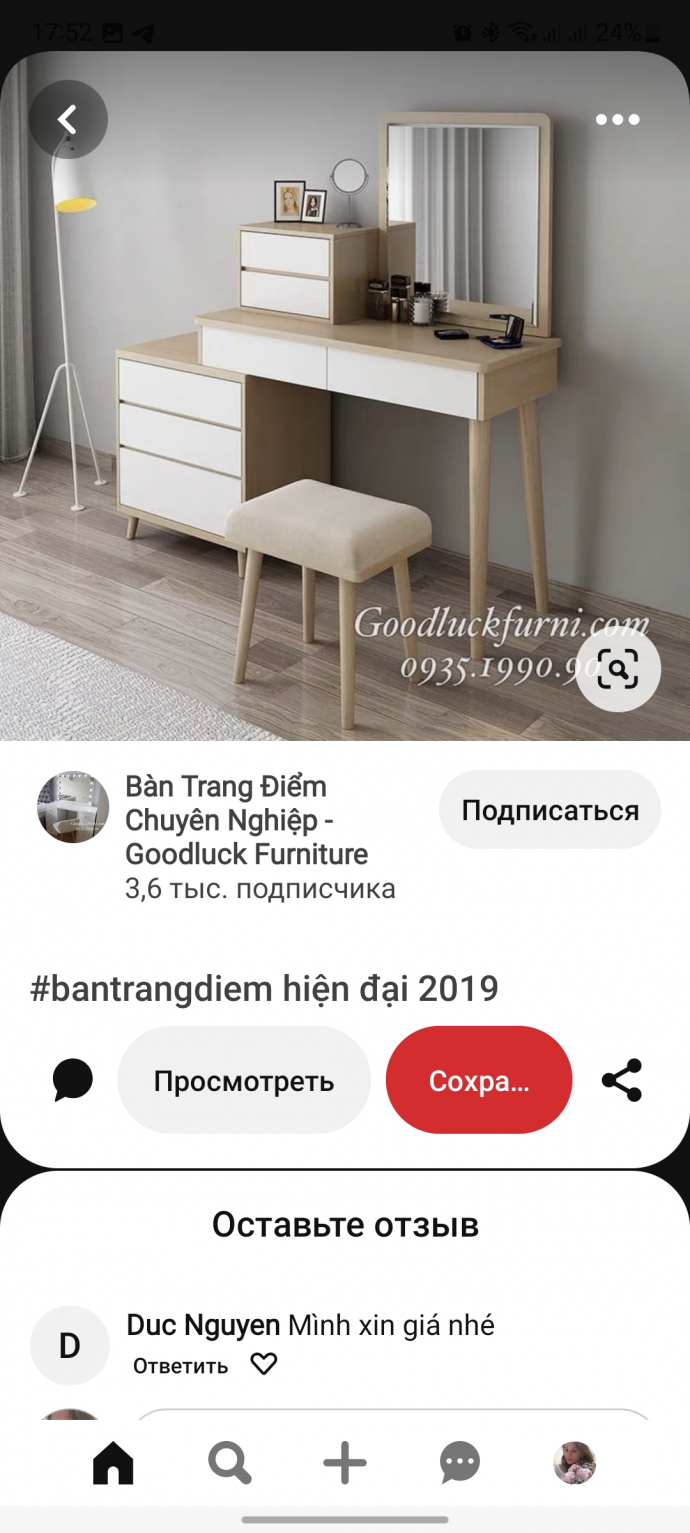Viewport: 690px width, 1533px height.
Task: Go to my profile tab
Action: [x=575, y=1464]
